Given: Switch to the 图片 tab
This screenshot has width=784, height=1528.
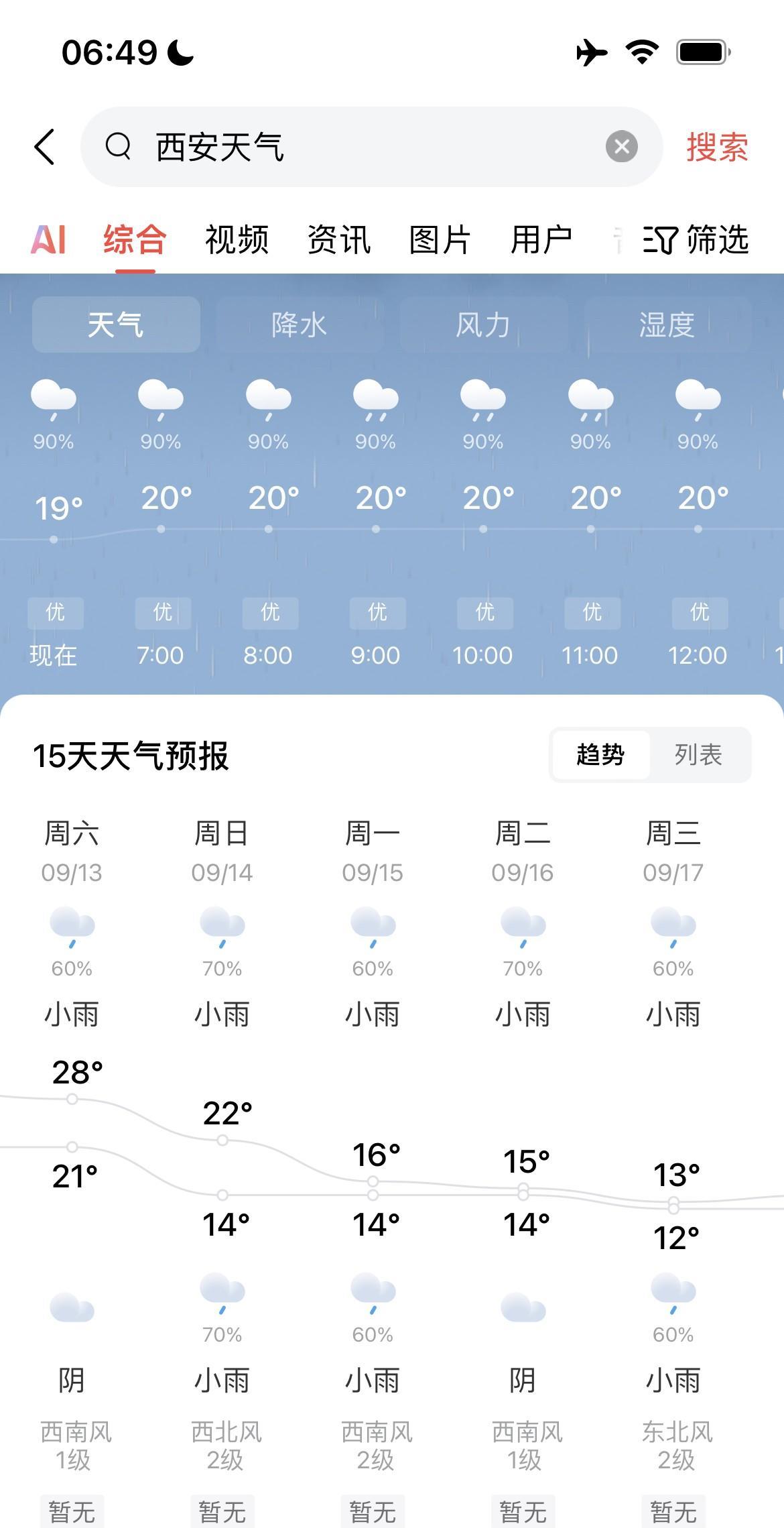Looking at the screenshot, I should (x=440, y=239).
